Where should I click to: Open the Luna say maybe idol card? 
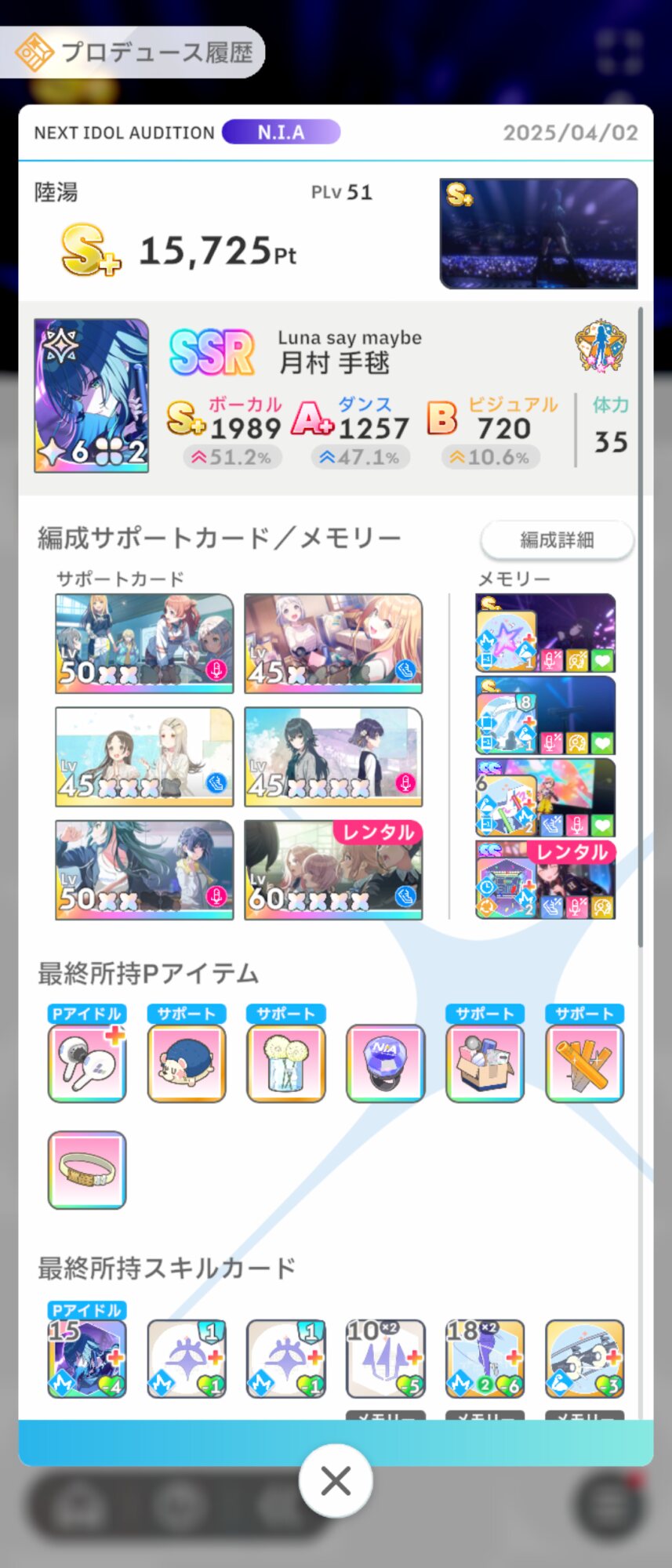pos(92,396)
